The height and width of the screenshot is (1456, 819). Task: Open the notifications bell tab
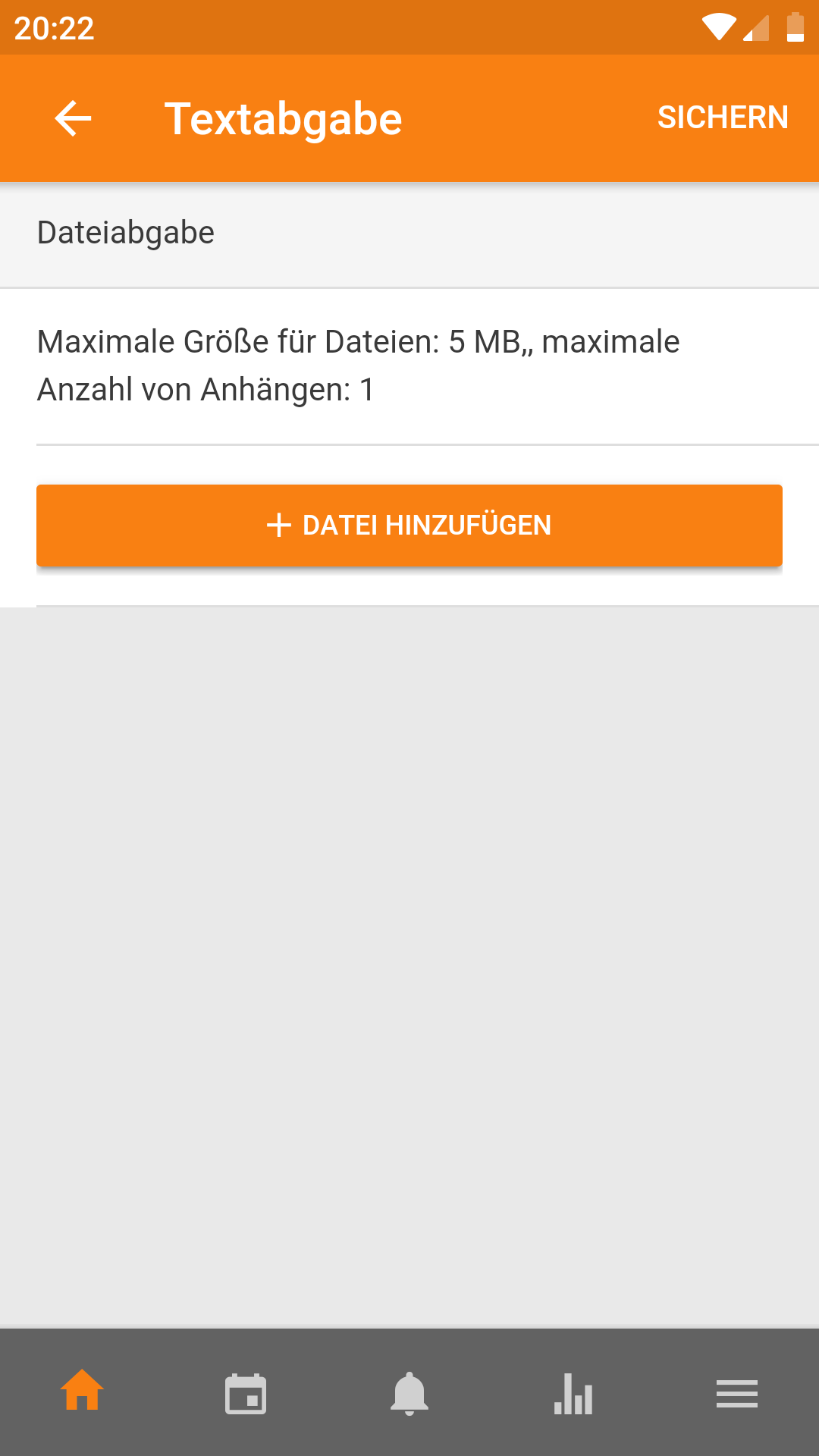pyautogui.click(x=409, y=1394)
